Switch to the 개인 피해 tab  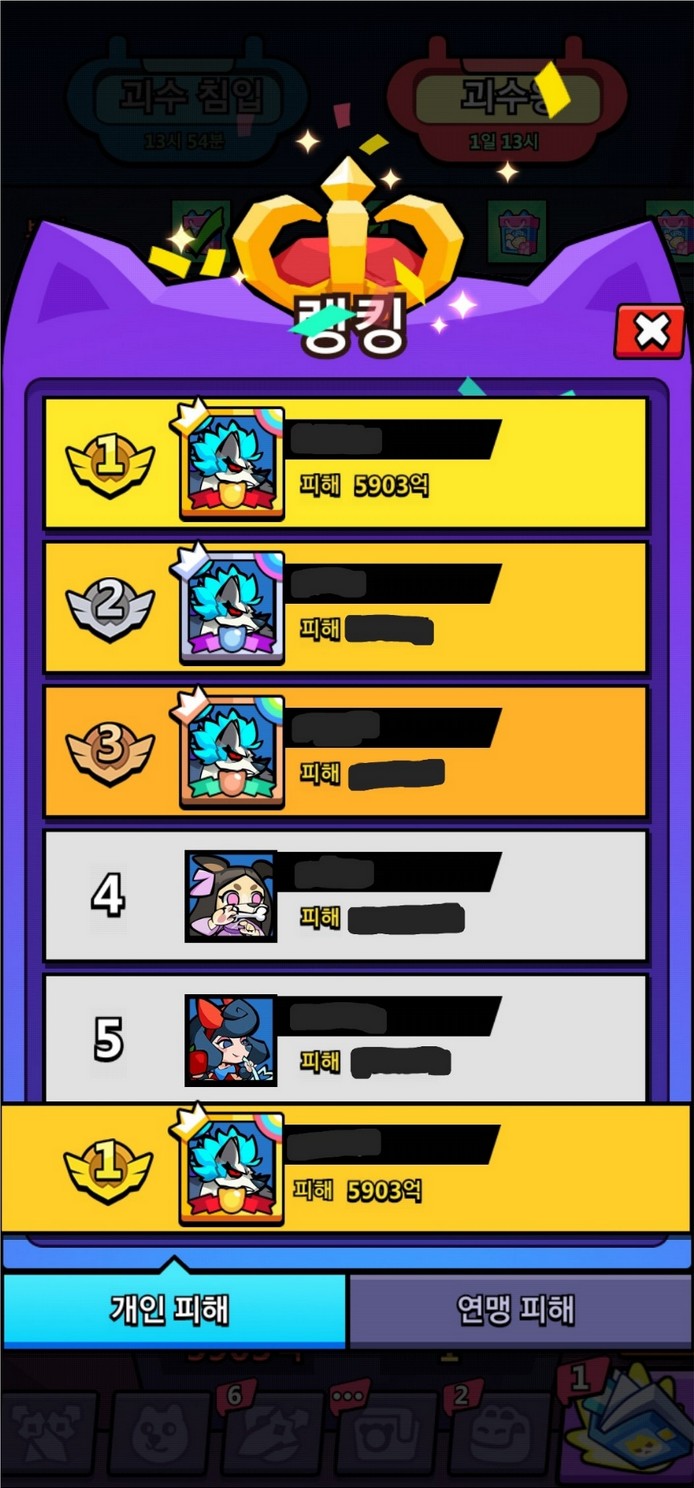(171, 1309)
